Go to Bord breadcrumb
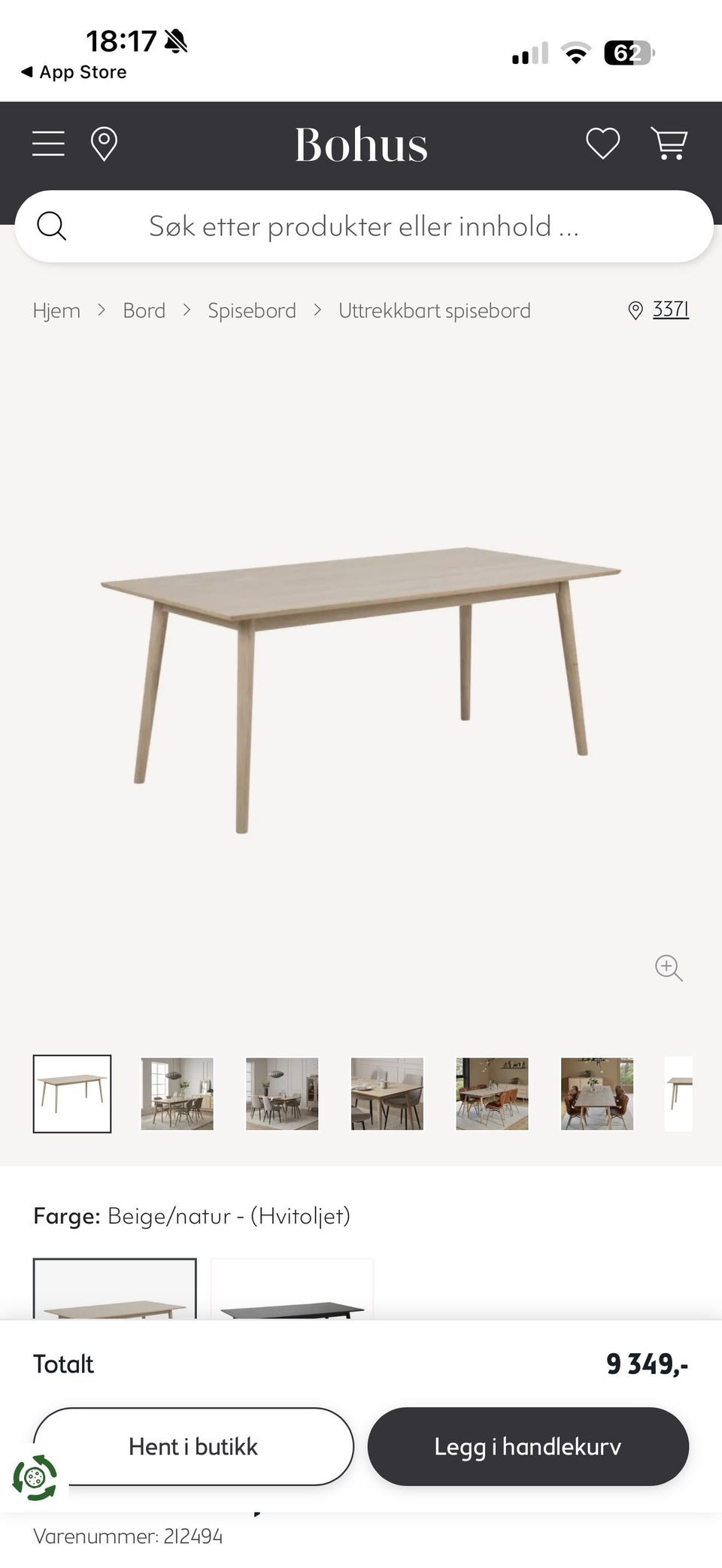The width and height of the screenshot is (722, 1568). 144,310
